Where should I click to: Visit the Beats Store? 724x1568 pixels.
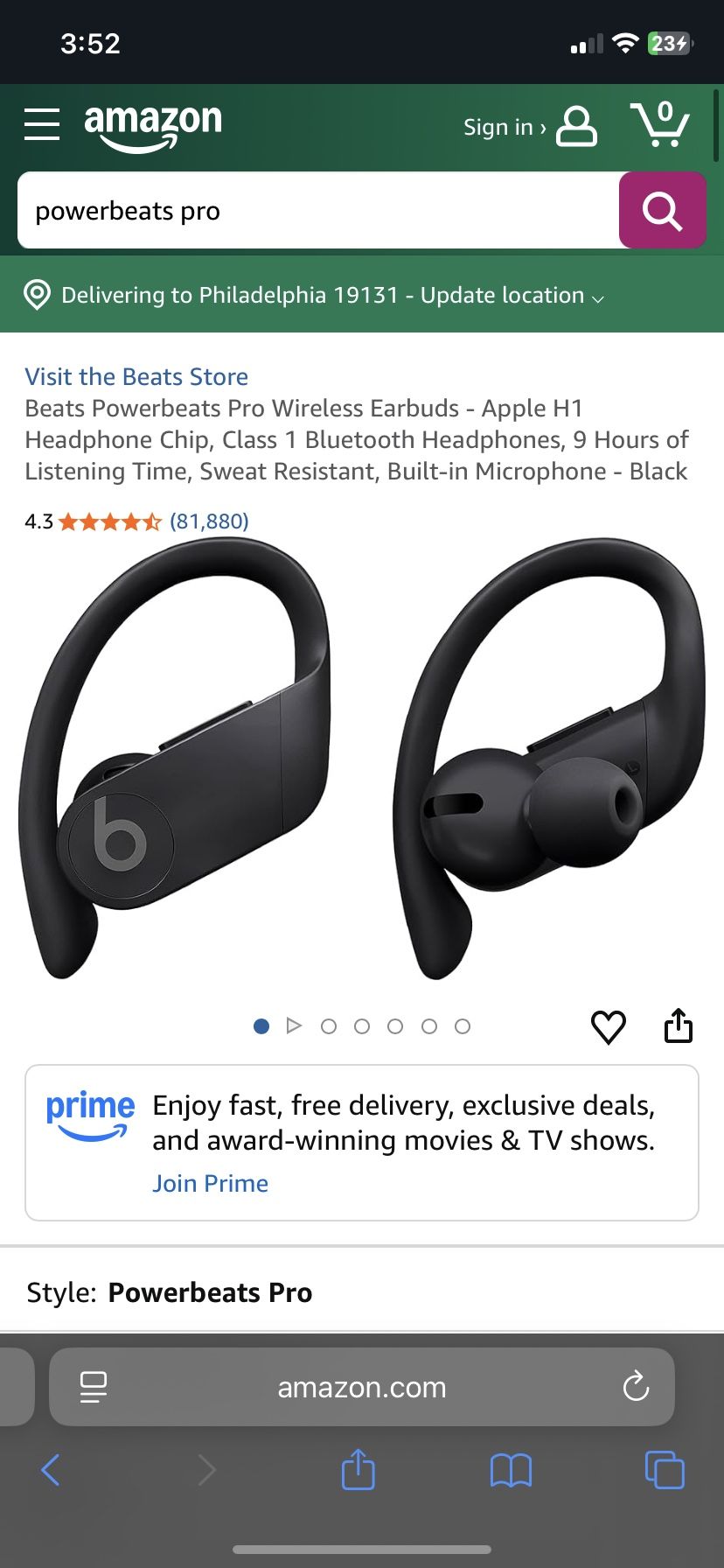click(x=136, y=376)
